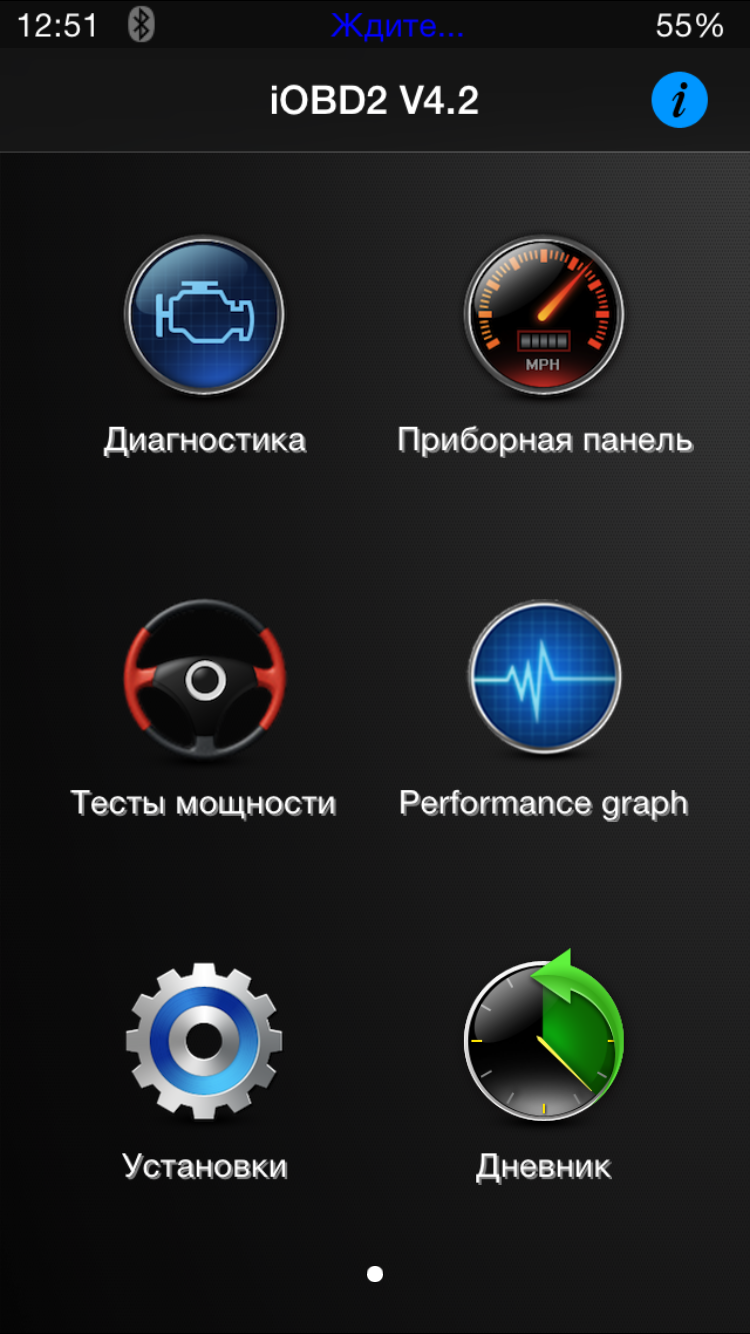The width and height of the screenshot is (750, 1334).
Task: Open Приборная панель dashboard gauge
Action: click(544, 315)
